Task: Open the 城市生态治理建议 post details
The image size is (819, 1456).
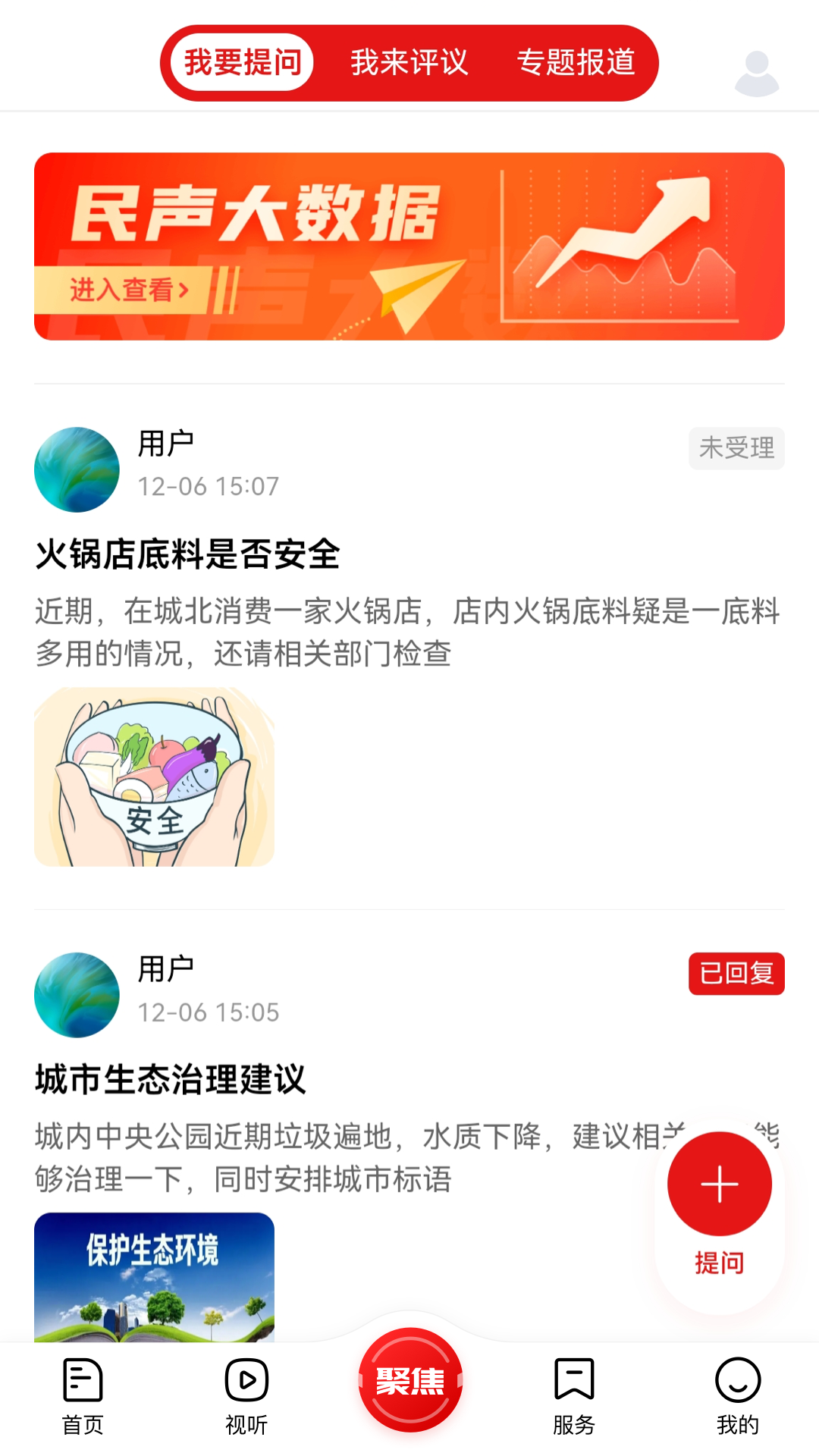Action: (x=171, y=1080)
